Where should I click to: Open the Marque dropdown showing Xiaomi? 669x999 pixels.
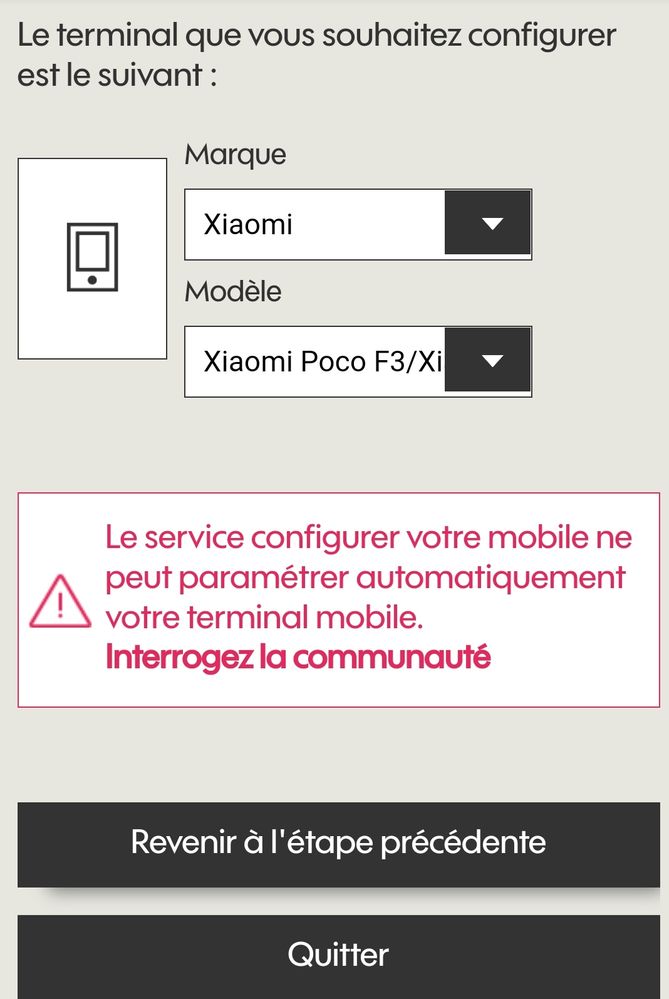[358, 224]
